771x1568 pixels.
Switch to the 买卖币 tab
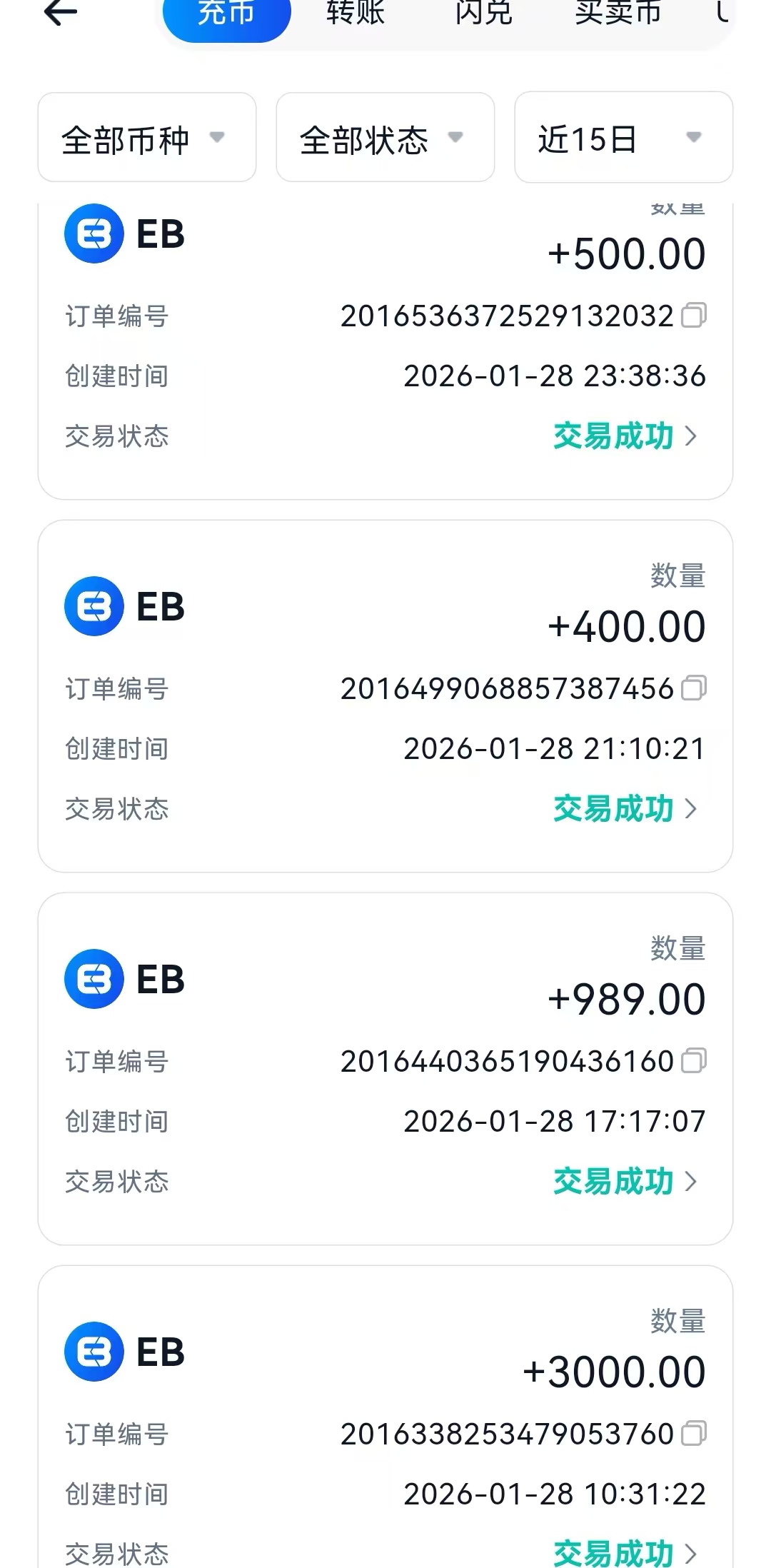tap(618, 13)
